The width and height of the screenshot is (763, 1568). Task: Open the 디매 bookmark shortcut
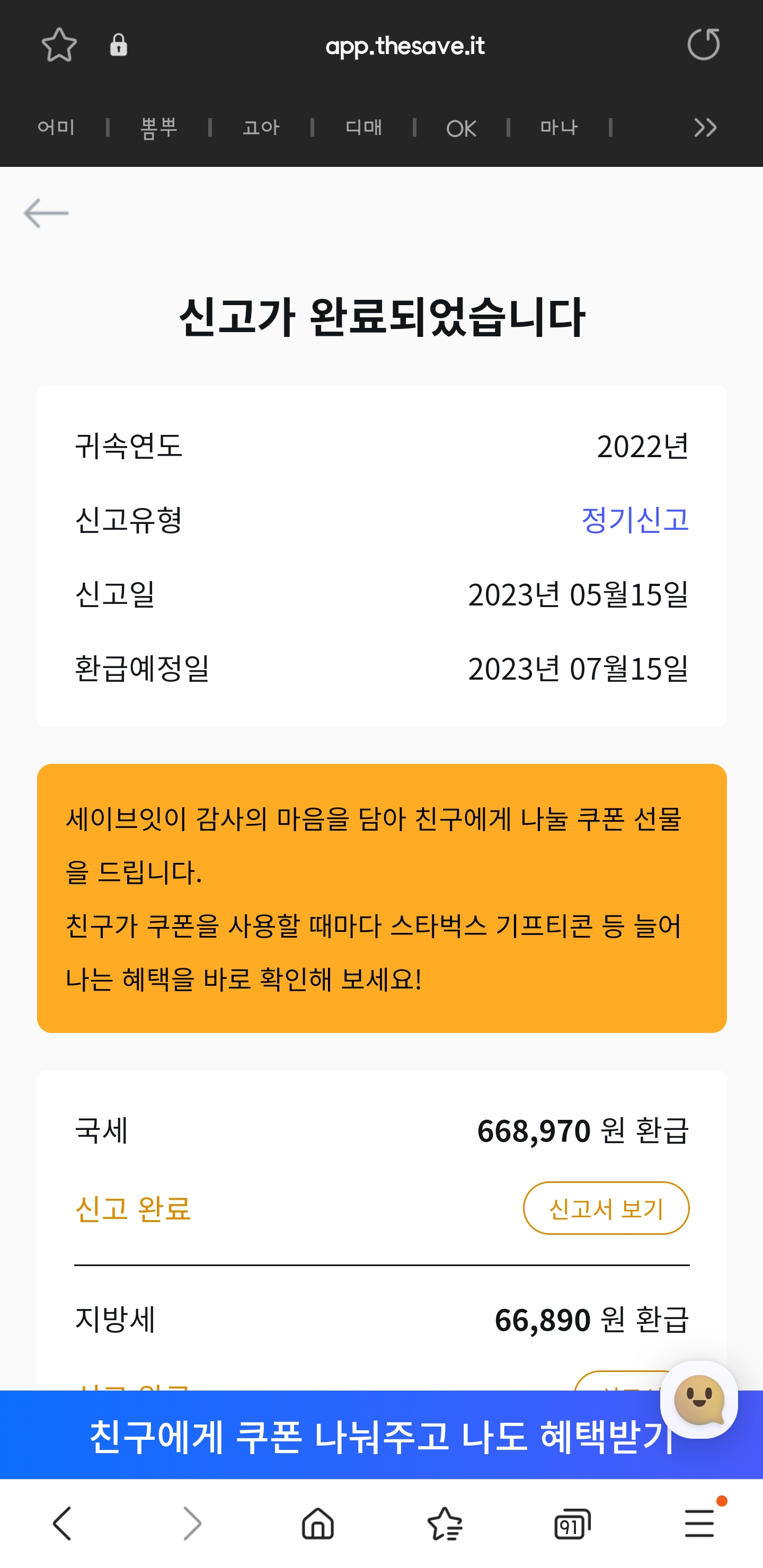(x=363, y=128)
